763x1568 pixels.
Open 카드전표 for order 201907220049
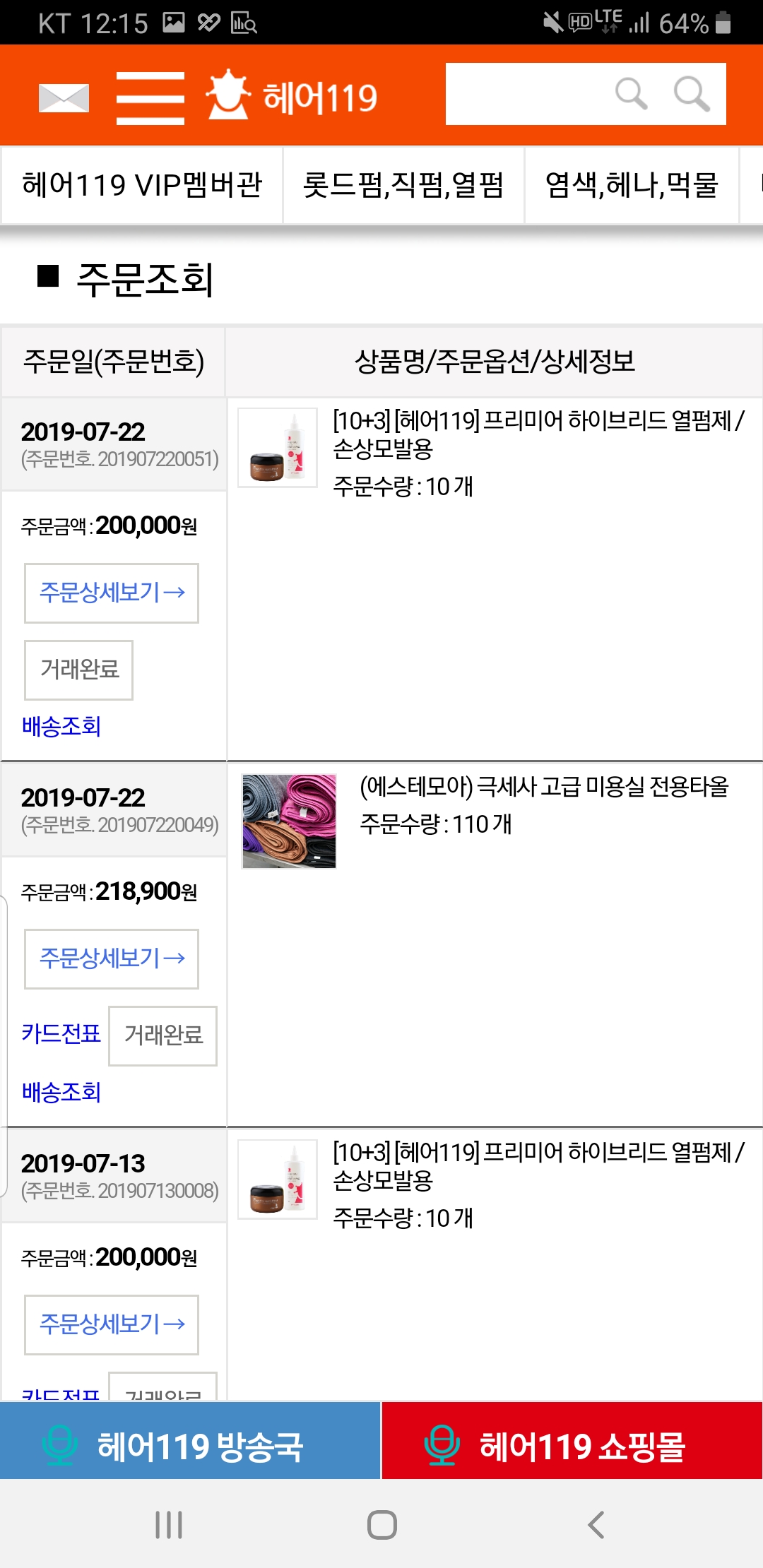click(61, 1034)
